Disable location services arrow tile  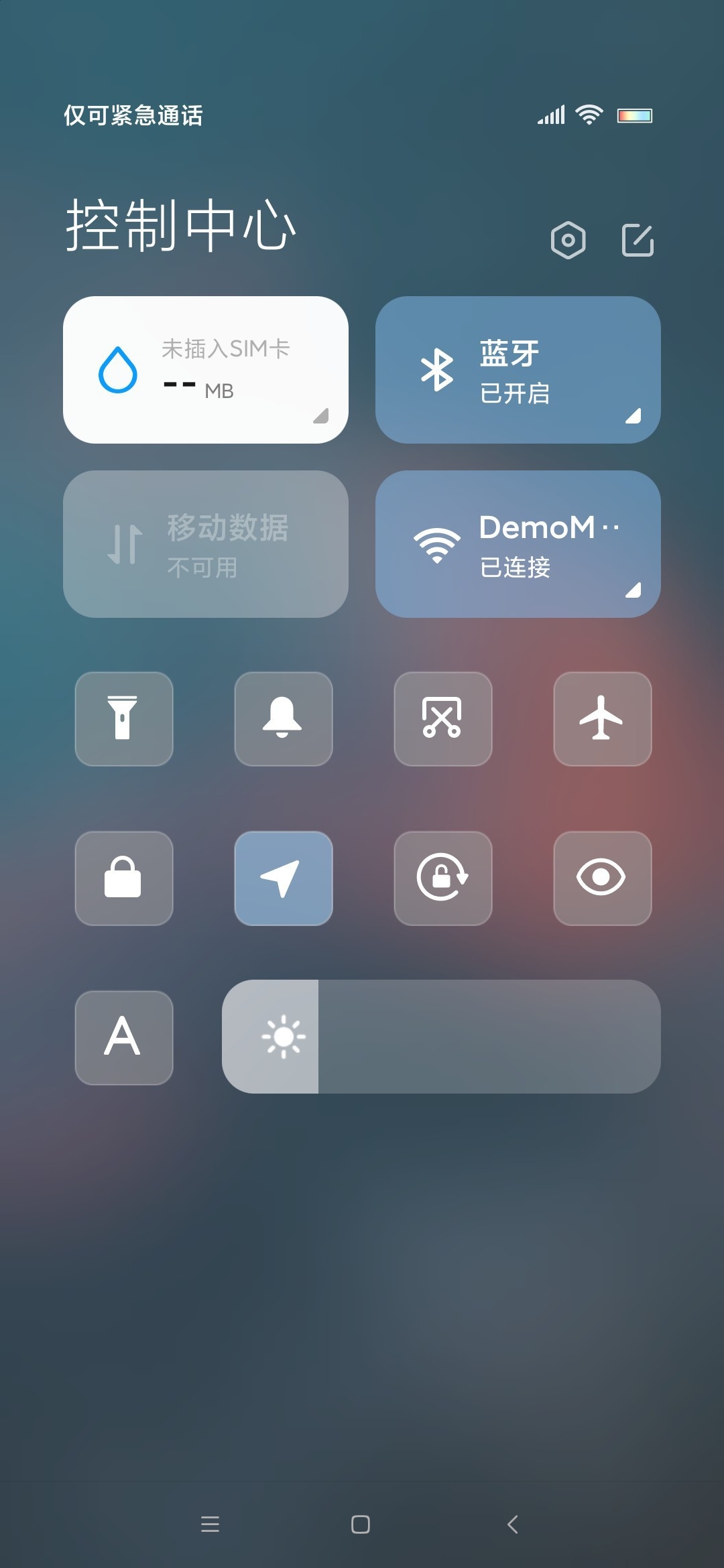[x=284, y=878]
